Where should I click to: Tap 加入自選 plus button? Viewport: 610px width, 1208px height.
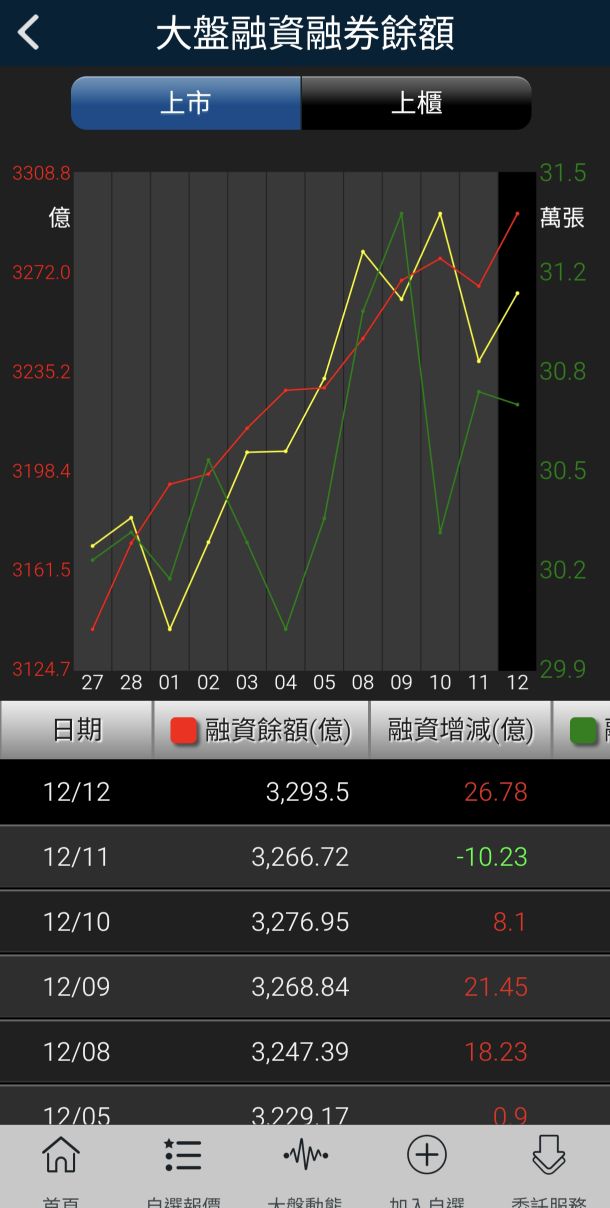427,1166
